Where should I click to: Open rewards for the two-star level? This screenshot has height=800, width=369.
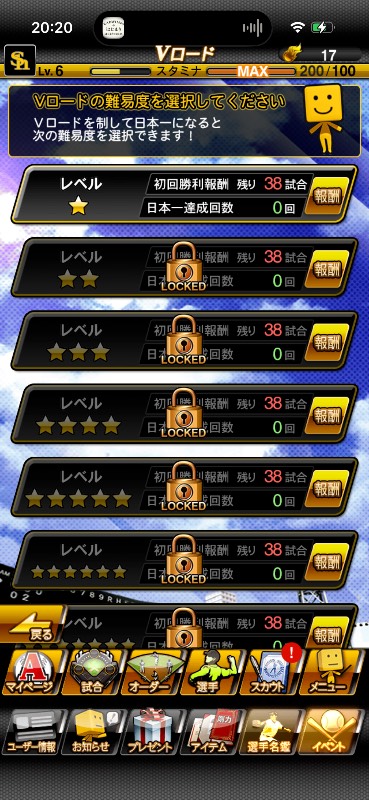[x=328, y=268]
